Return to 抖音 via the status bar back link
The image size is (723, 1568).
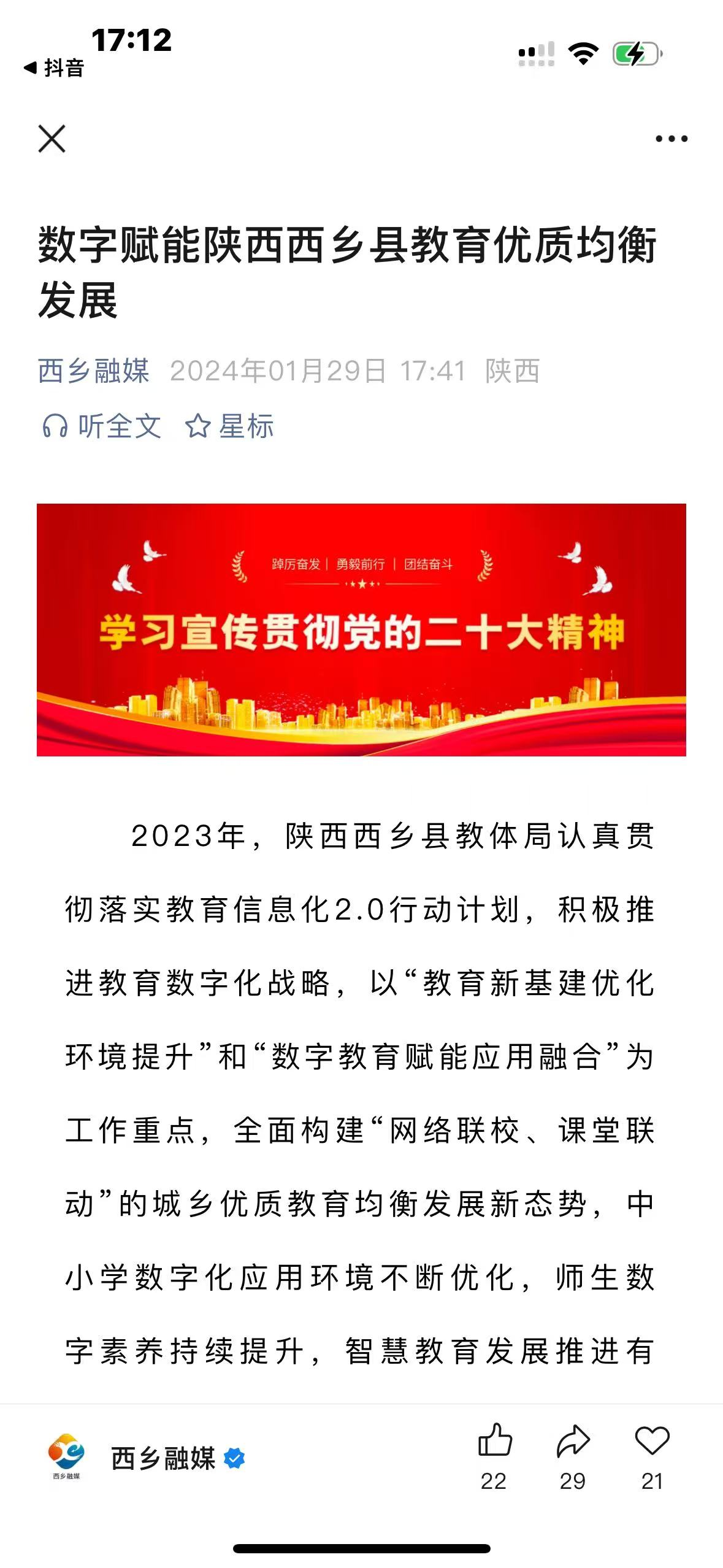pos(54,68)
